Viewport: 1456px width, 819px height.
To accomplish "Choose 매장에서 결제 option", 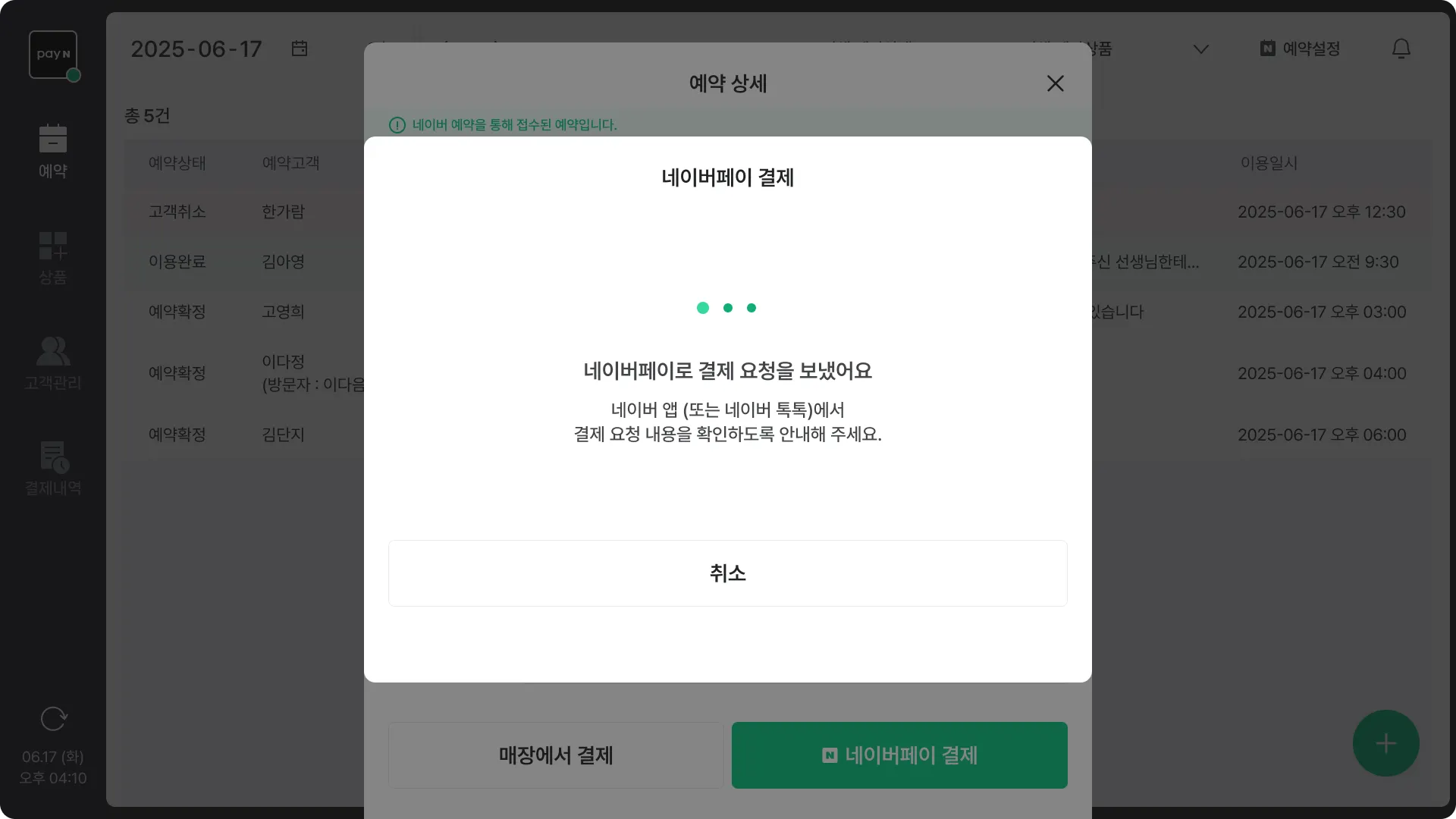I will pyautogui.click(x=556, y=755).
